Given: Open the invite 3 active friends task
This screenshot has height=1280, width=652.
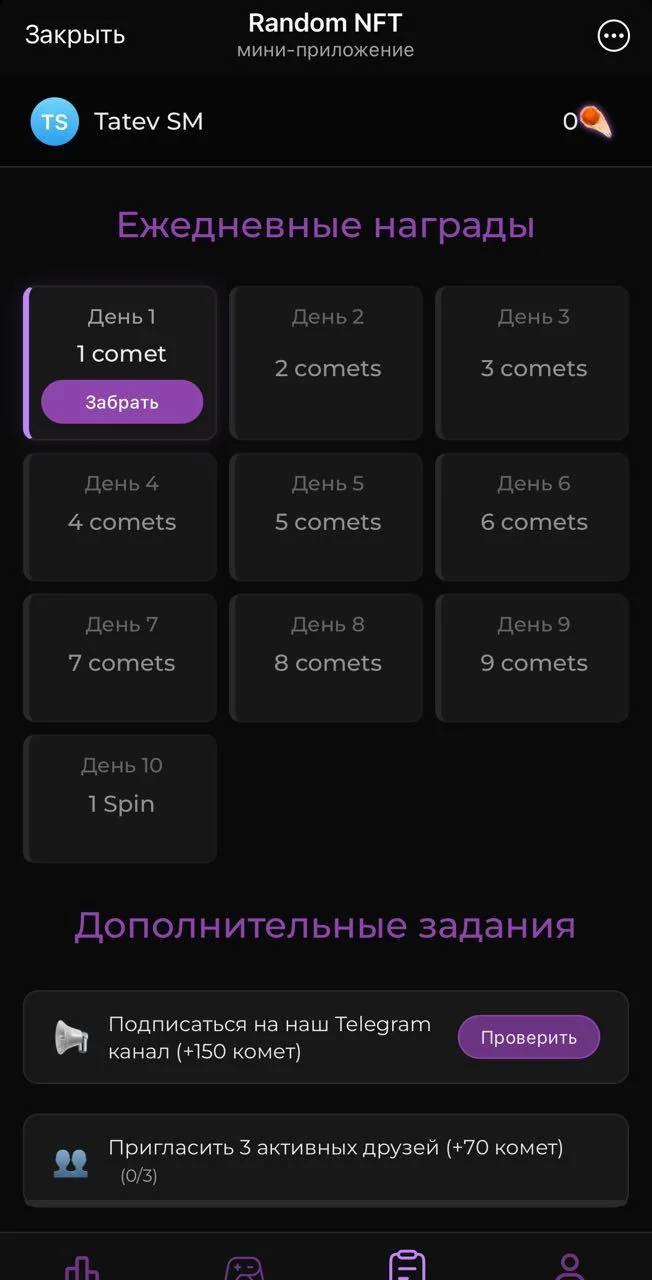Looking at the screenshot, I should tap(326, 1160).
